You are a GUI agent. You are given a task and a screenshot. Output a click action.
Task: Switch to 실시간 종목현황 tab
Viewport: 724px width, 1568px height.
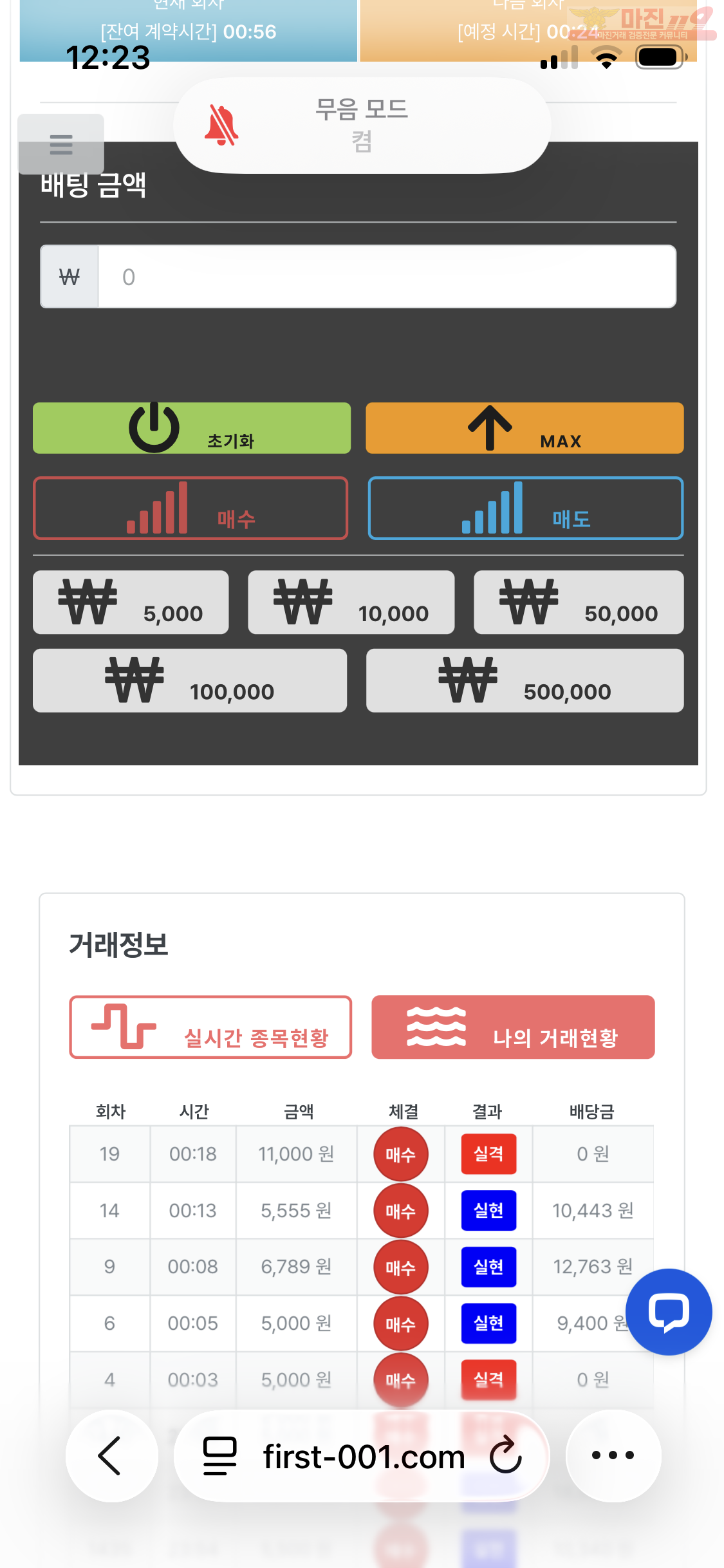[210, 1027]
